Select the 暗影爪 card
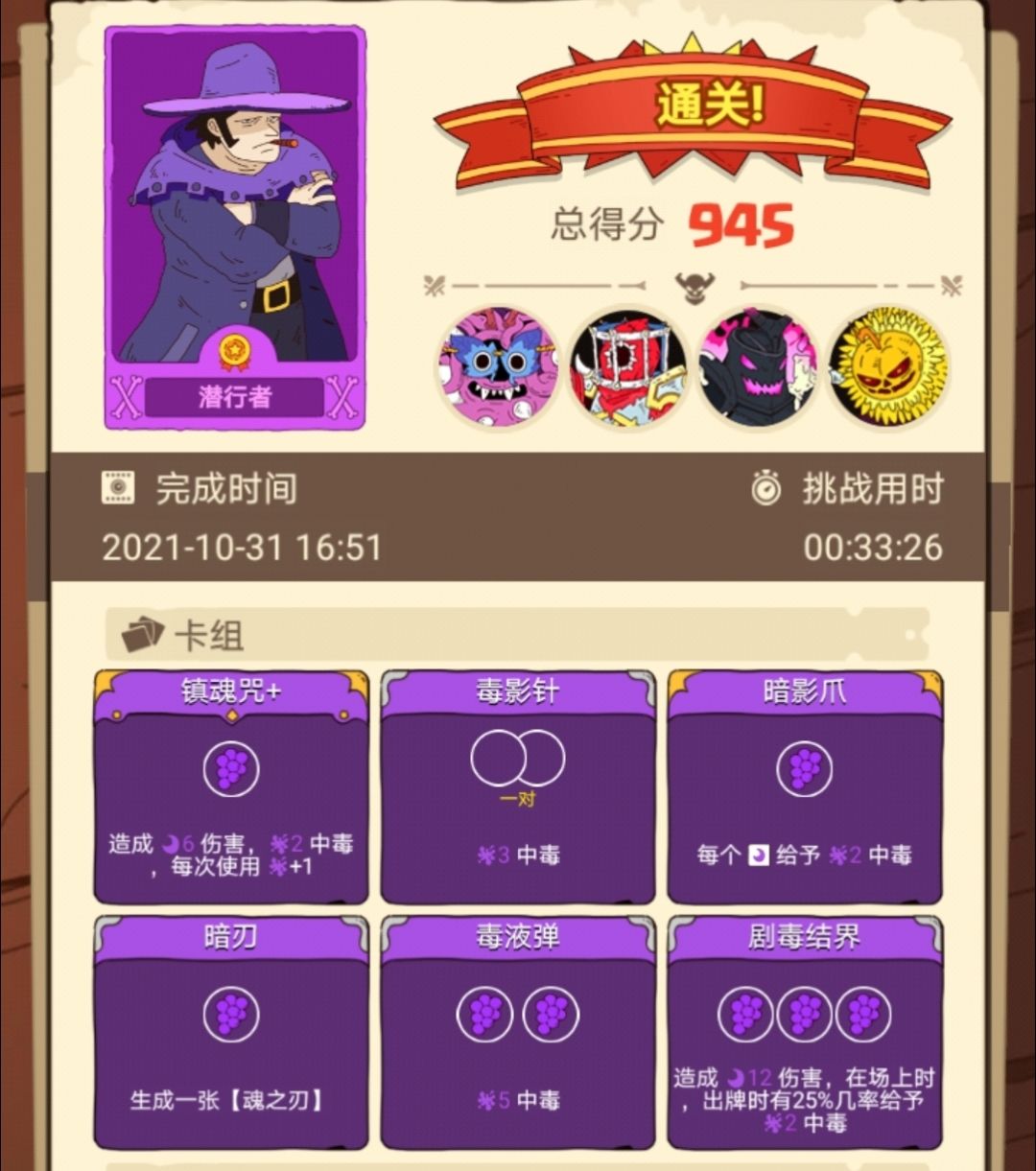Screen dimensions: 1036x1171 pyautogui.click(x=806, y=786)
